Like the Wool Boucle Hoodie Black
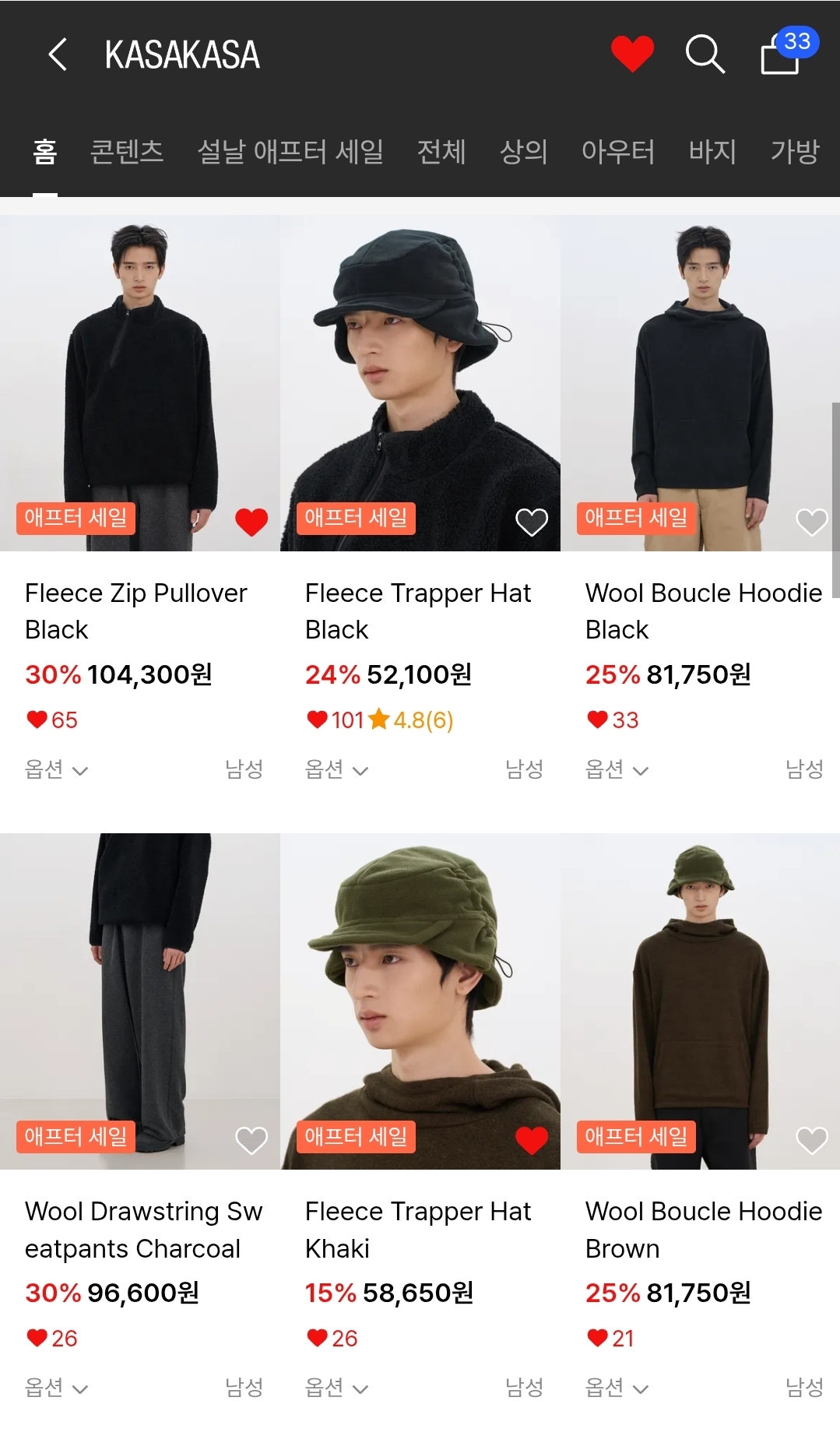840x1450 pixels. (x=811, y=522)
